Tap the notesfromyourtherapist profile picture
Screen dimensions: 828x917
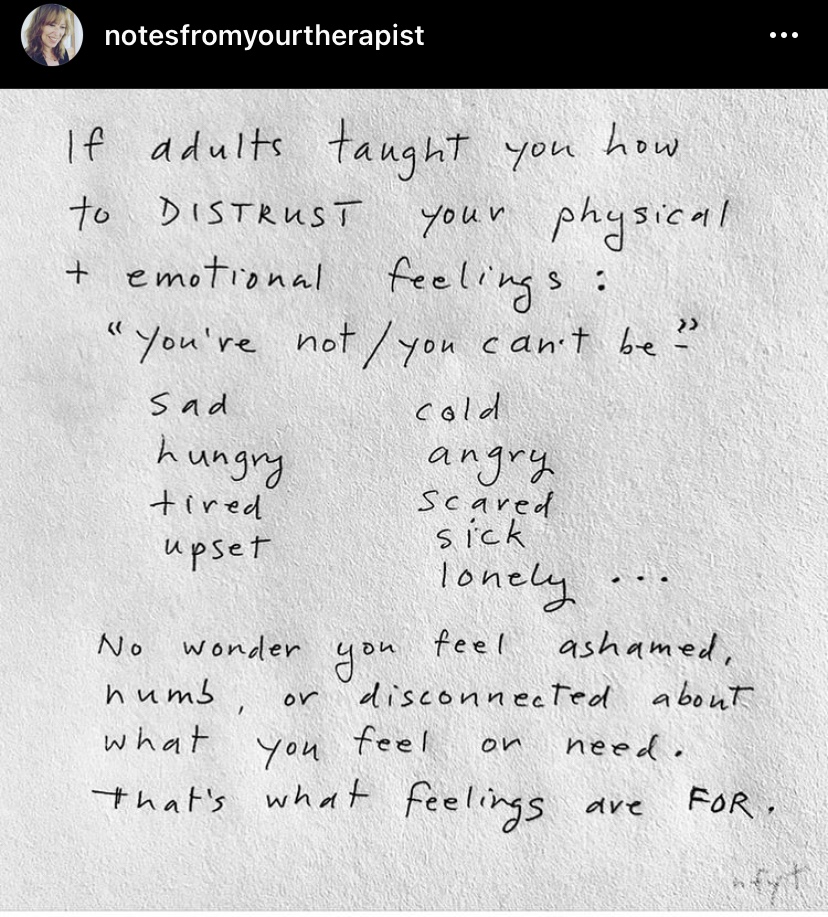click(52, 35)
